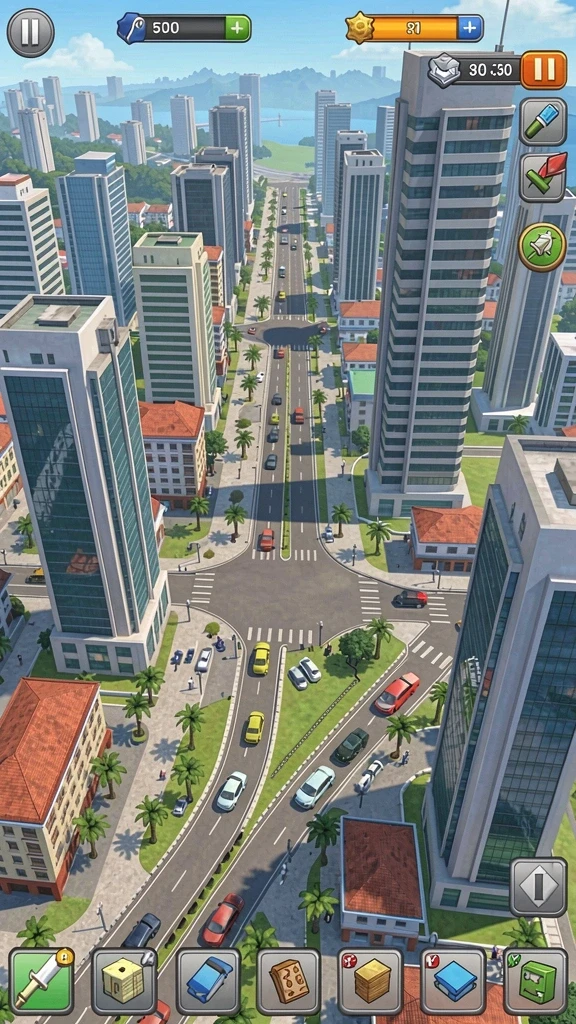Select the blue car item
This screenshot has width=576, height=1024.
[208, 981]
